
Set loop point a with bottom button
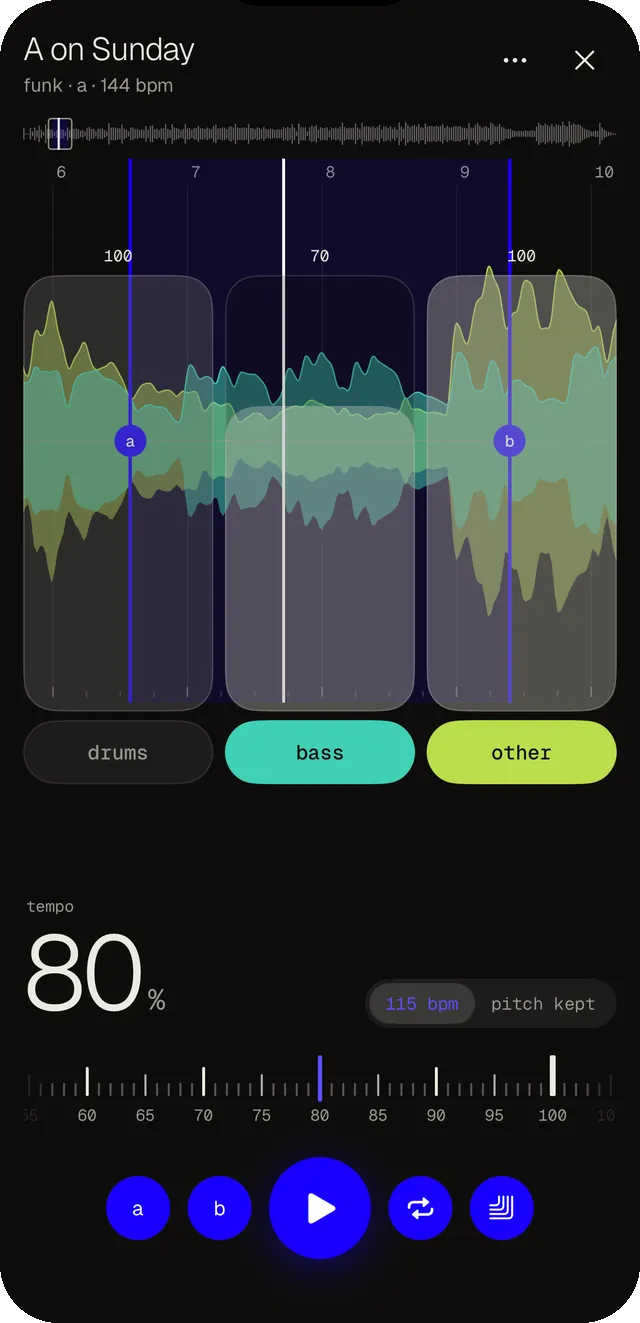click(138, 1208)
